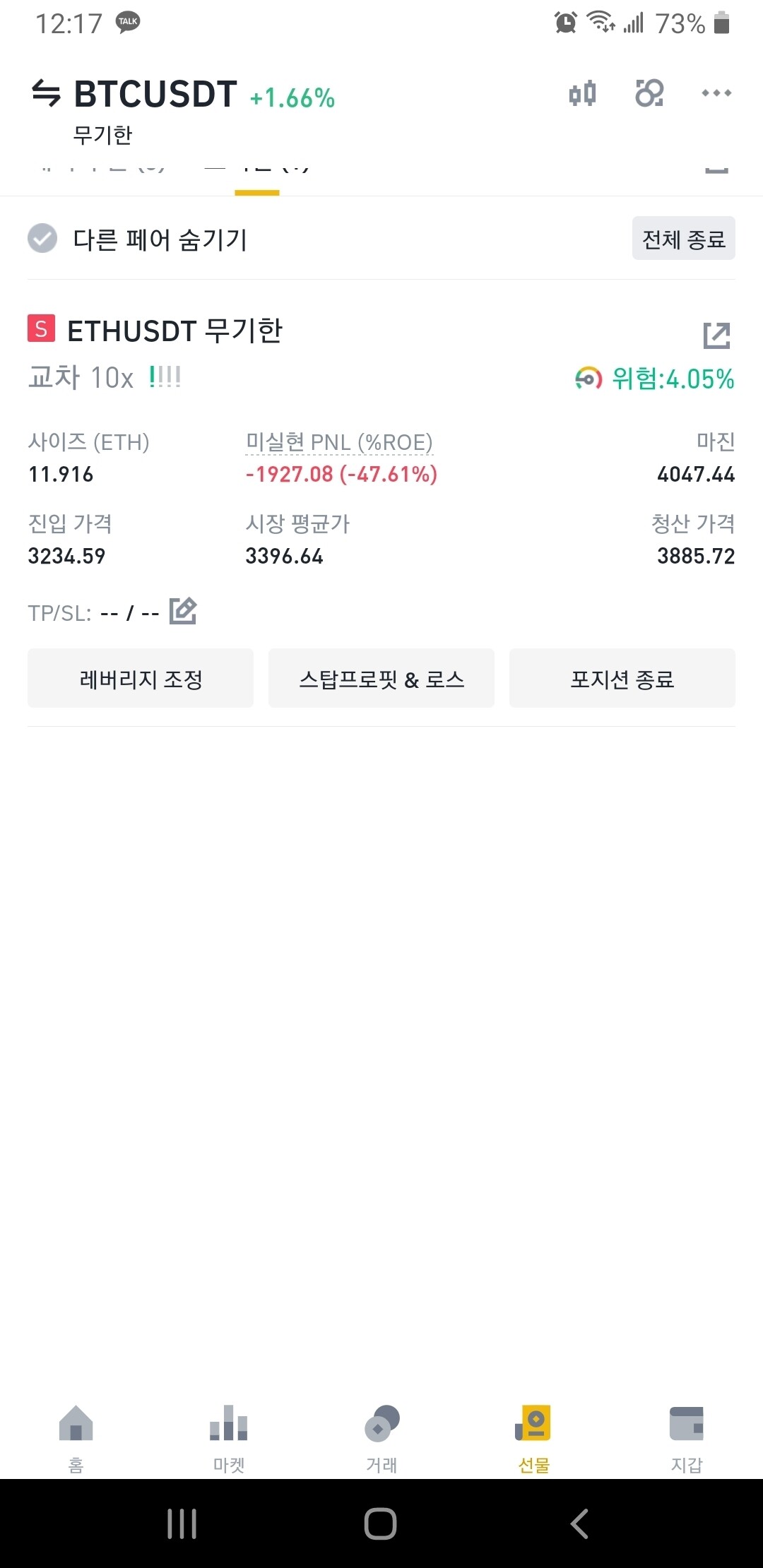Open the candlestick chart icon in top bar
The height and width of the screenshot is (1568, 763).
[584, 93]
